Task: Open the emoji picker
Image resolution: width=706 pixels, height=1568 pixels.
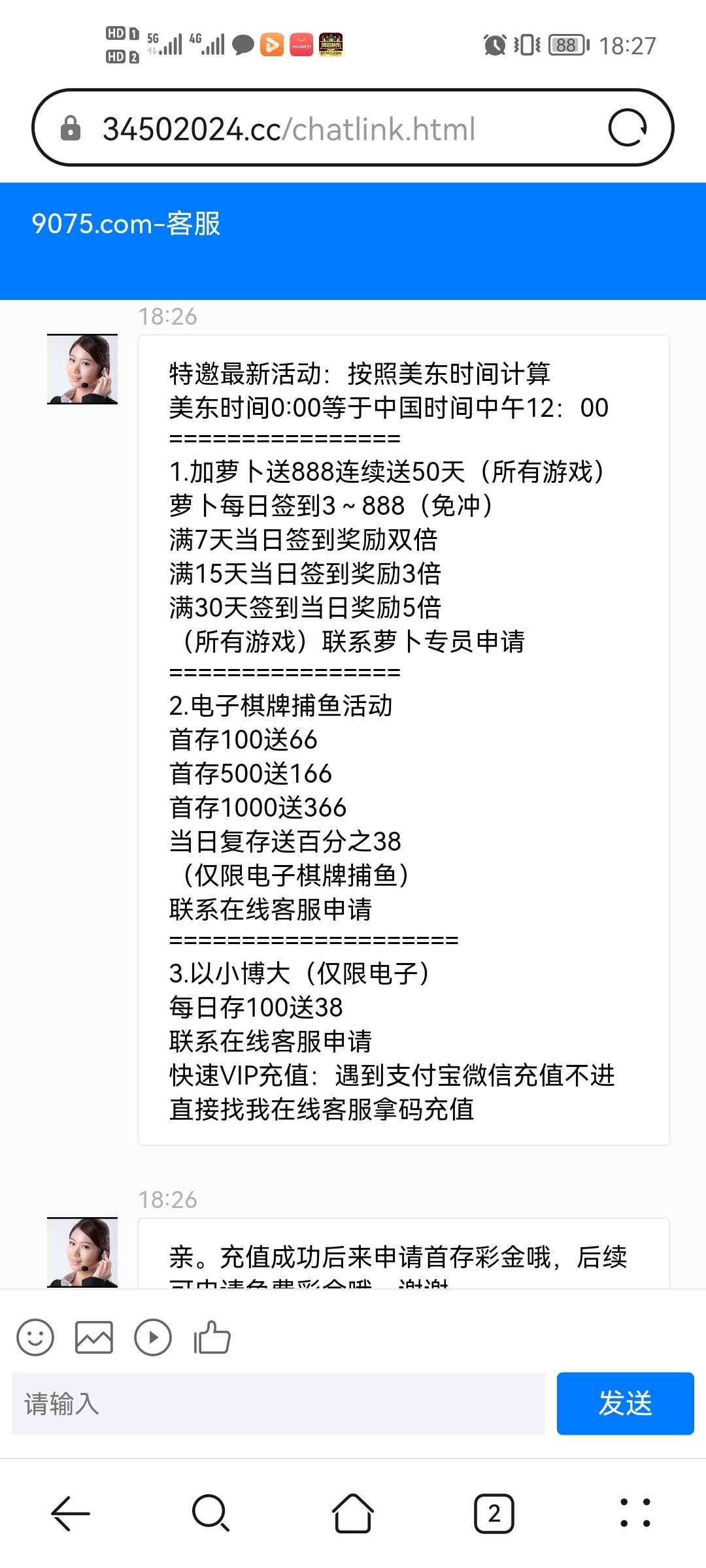Action: (x=35, y=1337)
